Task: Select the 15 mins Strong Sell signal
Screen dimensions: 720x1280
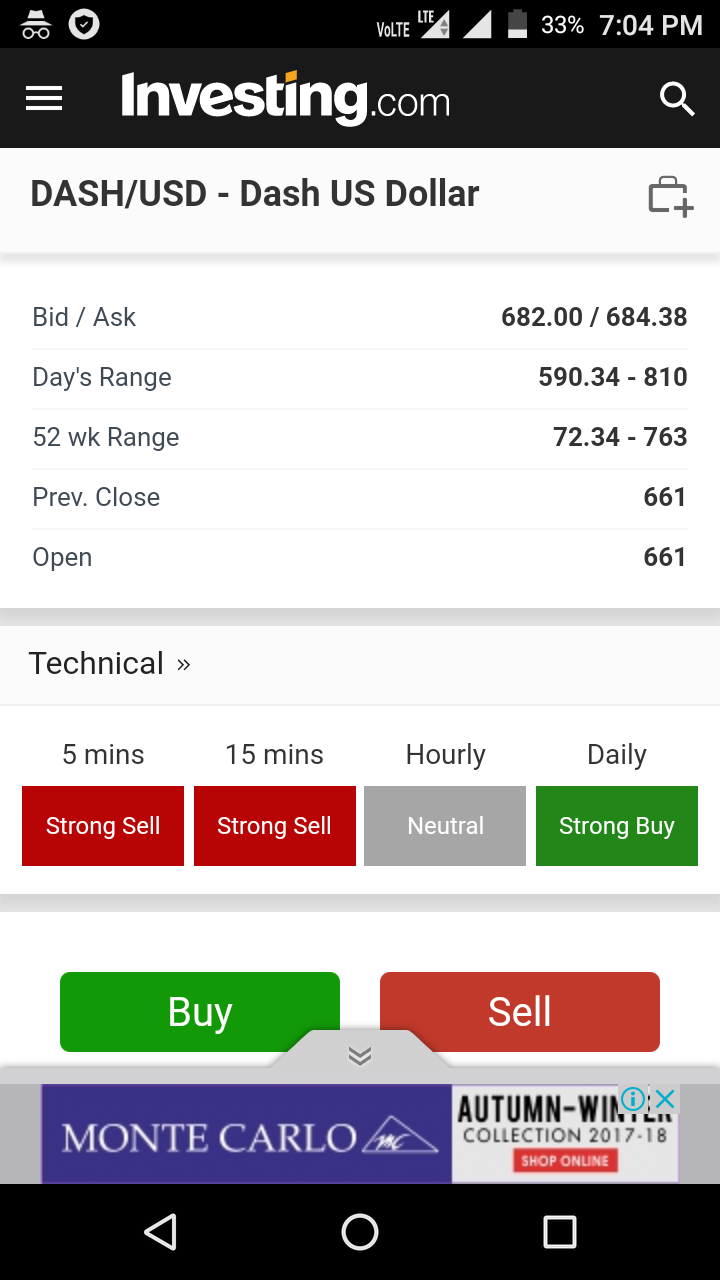Action: tap(274, 826)
